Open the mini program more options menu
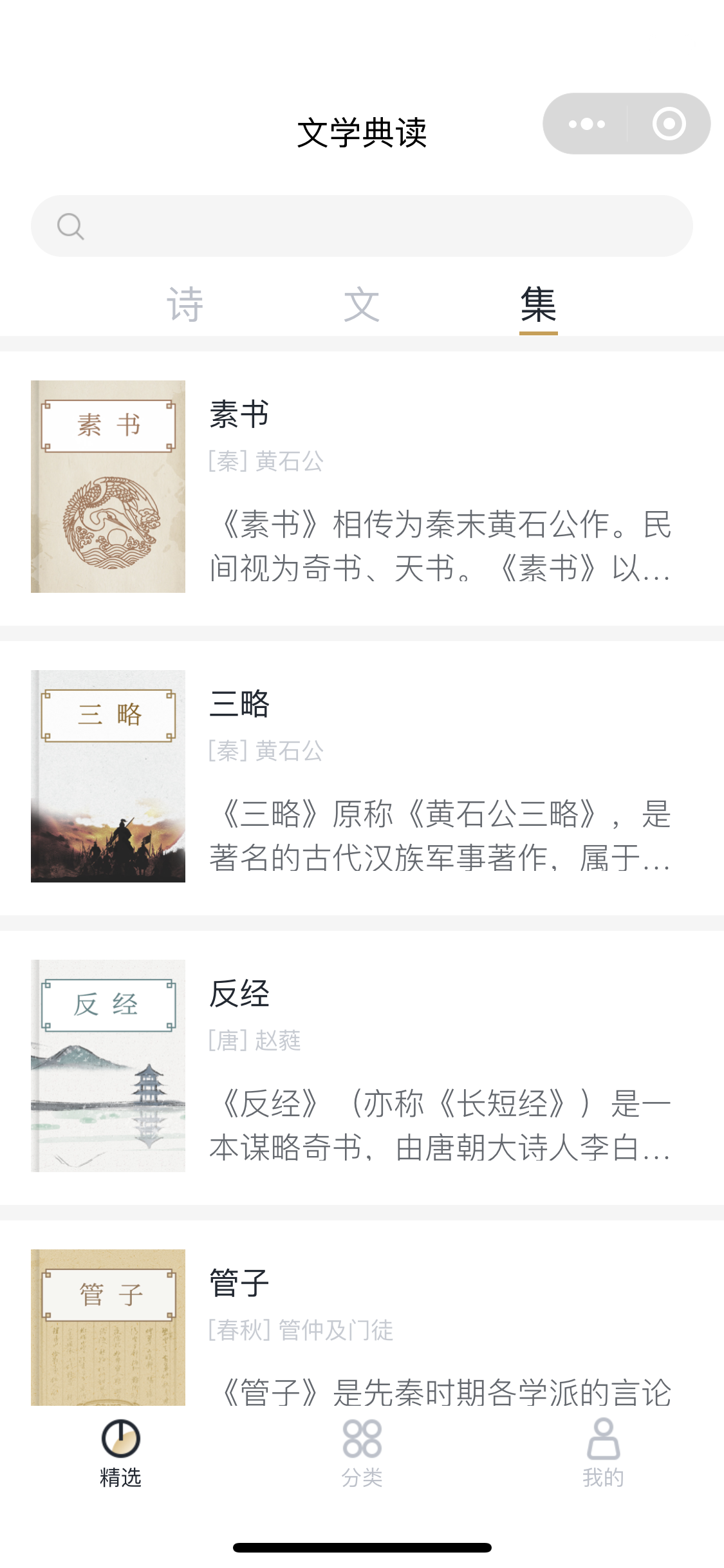Viewport: 724px width, 1568px height. click(586, 124)
